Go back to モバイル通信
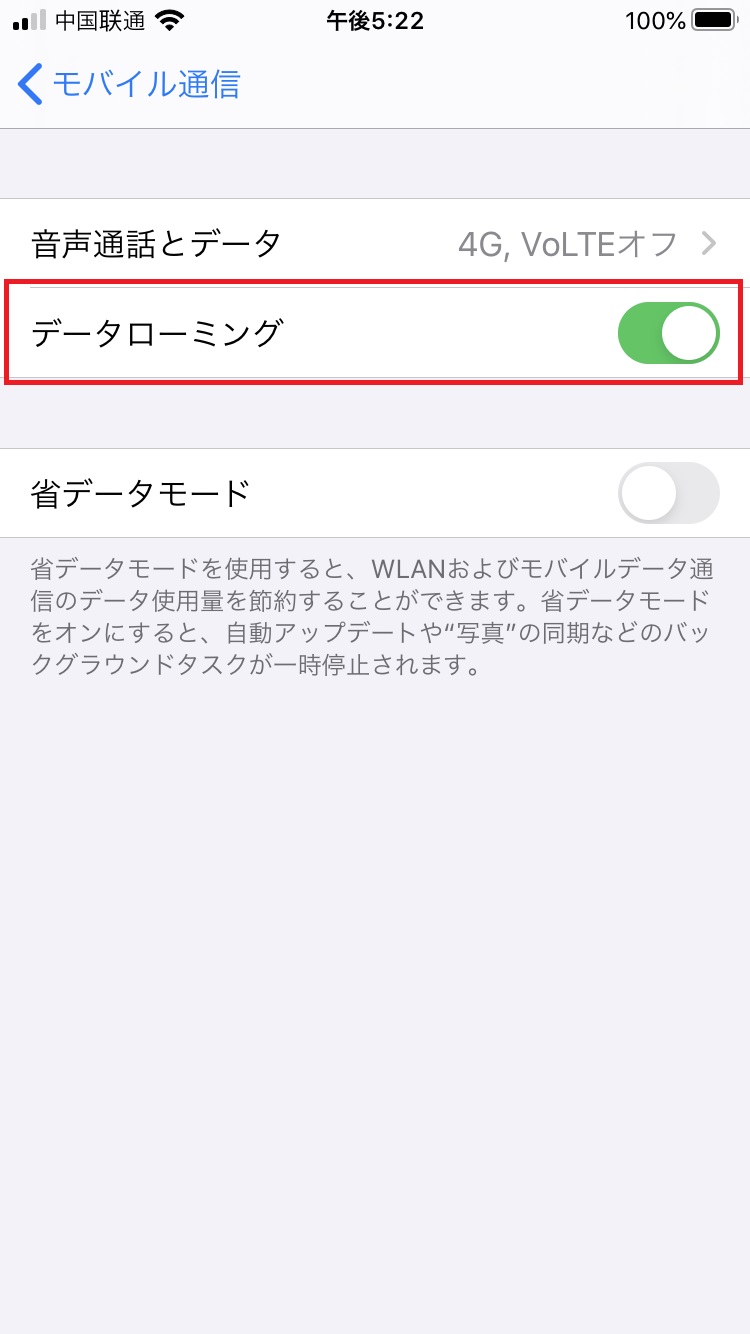This screenshot has width=750, height=1334. coord(129,84)
